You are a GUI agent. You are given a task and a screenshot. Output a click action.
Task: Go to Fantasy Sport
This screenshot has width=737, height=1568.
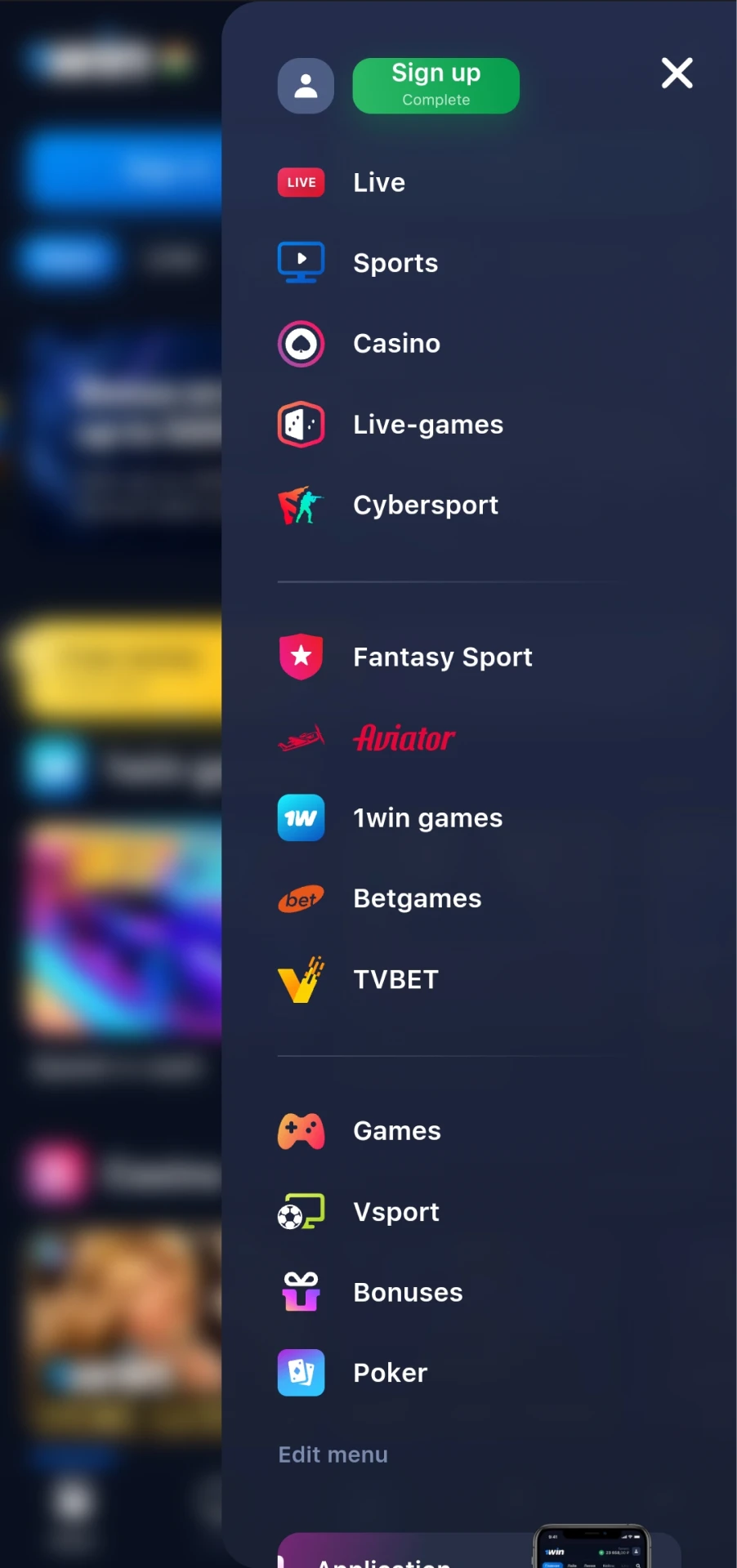coord(442,657)
